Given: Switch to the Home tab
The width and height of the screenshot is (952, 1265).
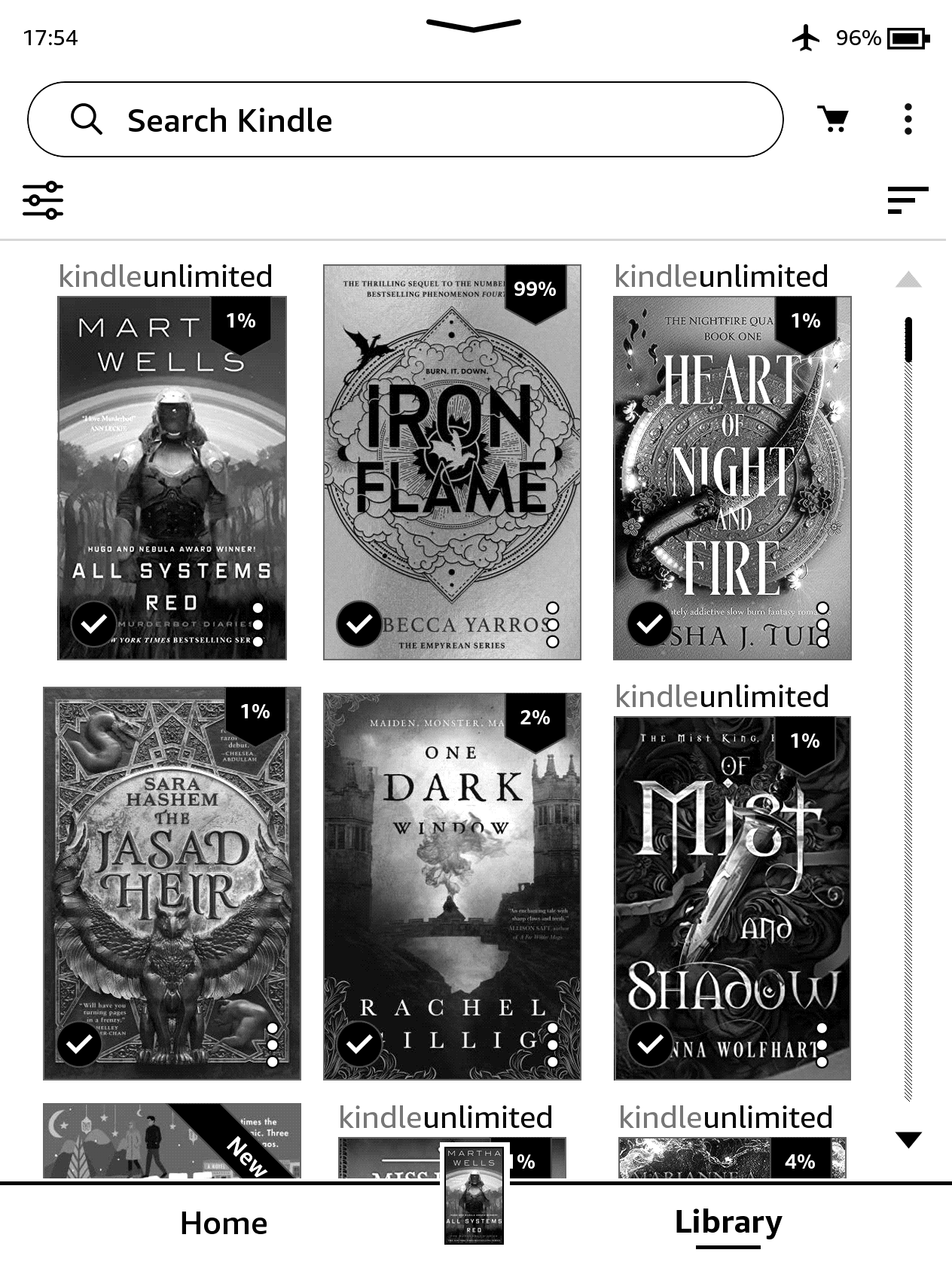Looking at the screenshot, I should (224, 1224).
